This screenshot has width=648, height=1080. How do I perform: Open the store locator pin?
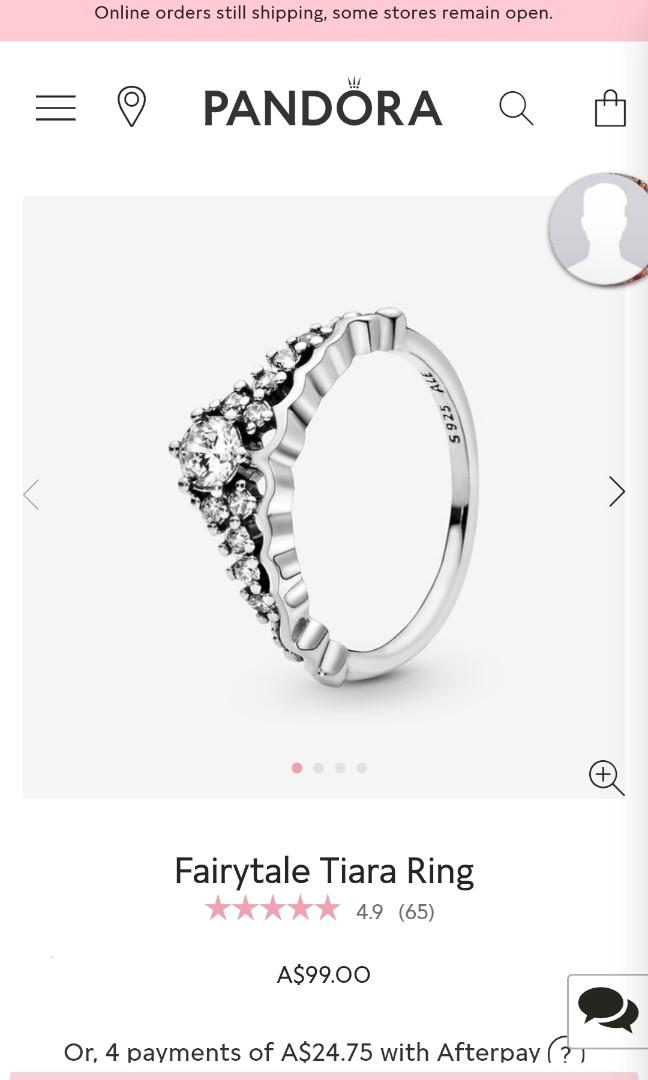tap(132, 107)
